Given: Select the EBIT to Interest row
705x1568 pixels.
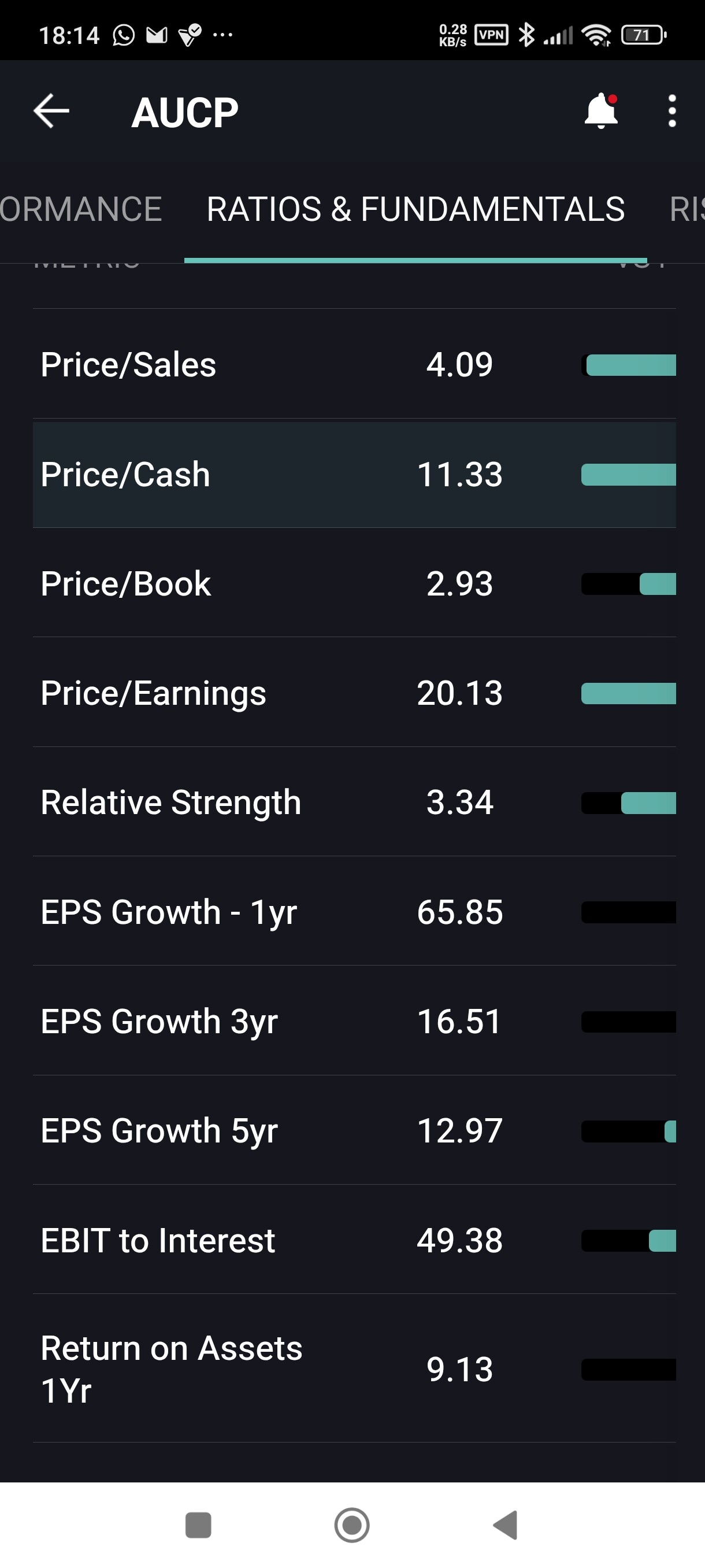Looking at the screenshot, I should (x=354, y=1240).
